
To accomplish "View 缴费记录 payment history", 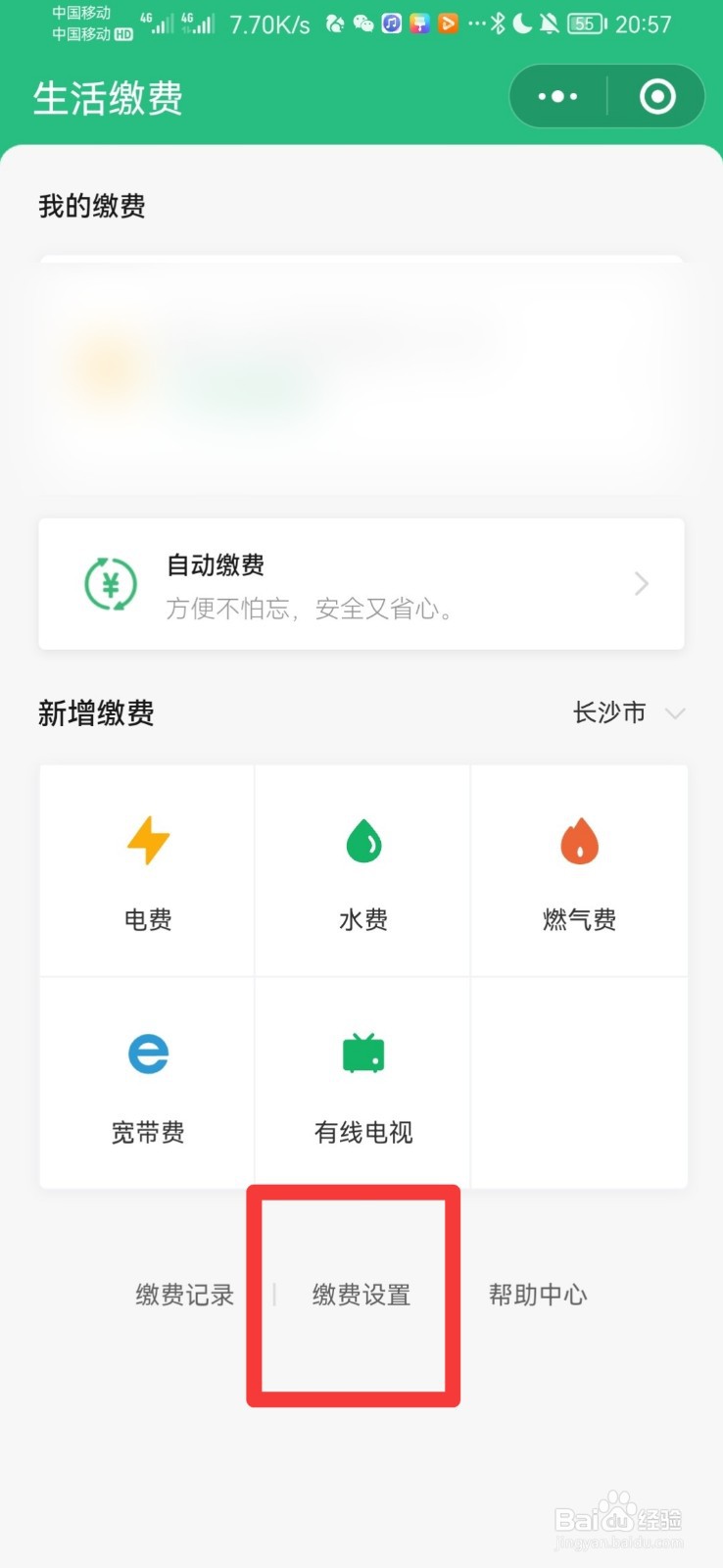I will (185, 1295).
